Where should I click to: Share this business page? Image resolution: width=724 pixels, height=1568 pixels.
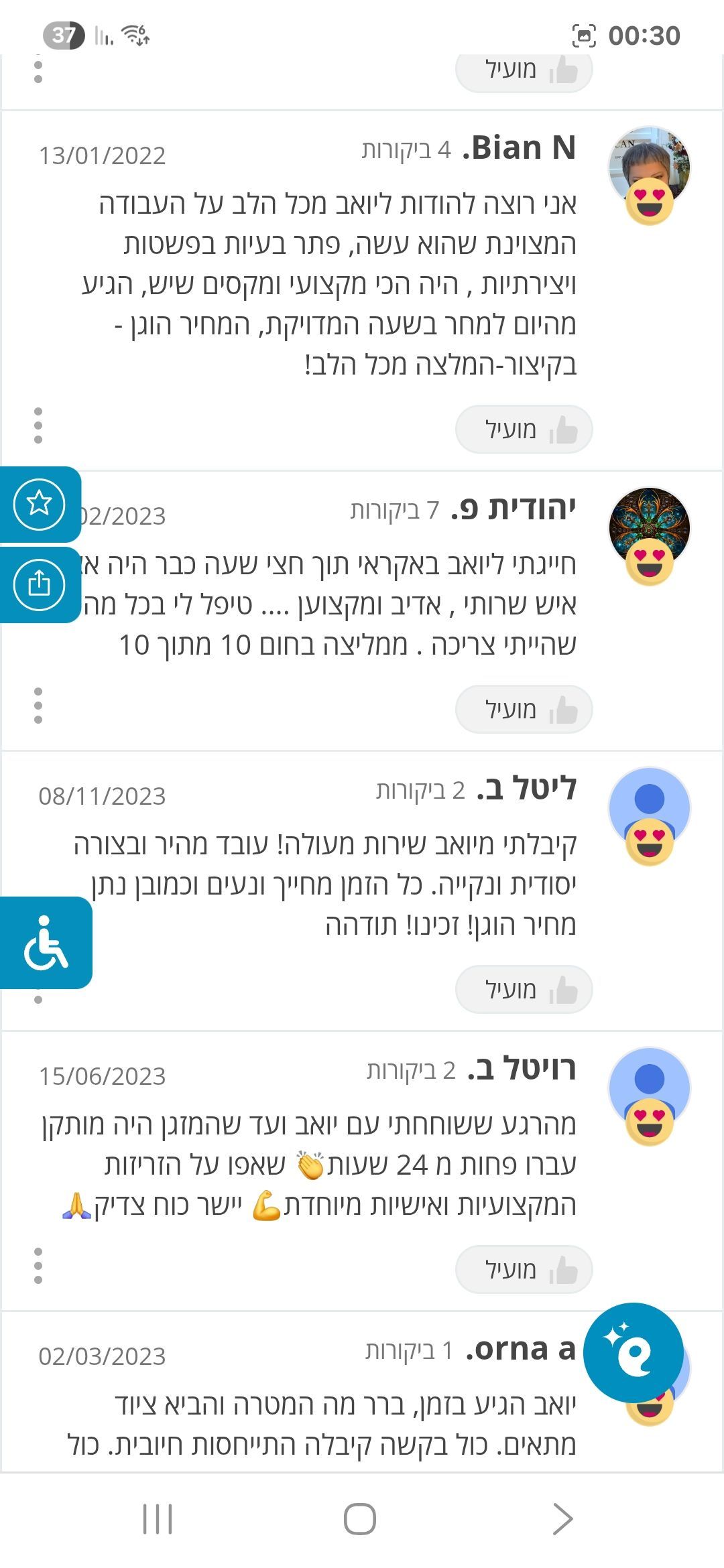(x=40, y=584)
